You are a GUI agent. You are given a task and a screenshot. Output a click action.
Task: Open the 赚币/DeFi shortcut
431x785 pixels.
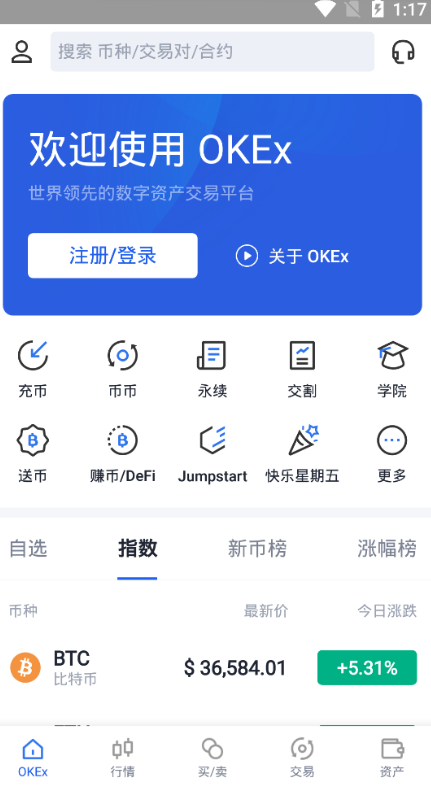(x=123, y=454)
